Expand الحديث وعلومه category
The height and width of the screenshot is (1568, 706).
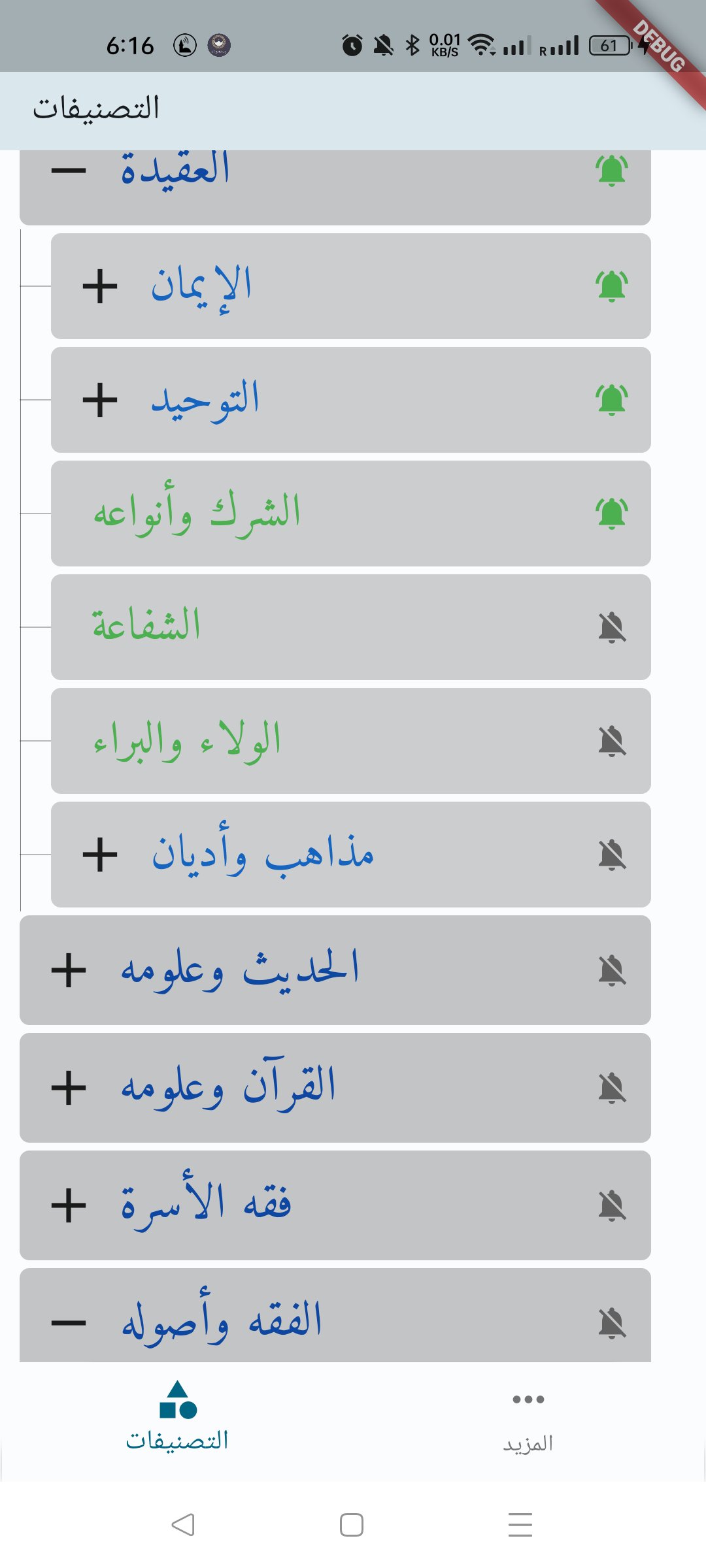pos(69,970)
